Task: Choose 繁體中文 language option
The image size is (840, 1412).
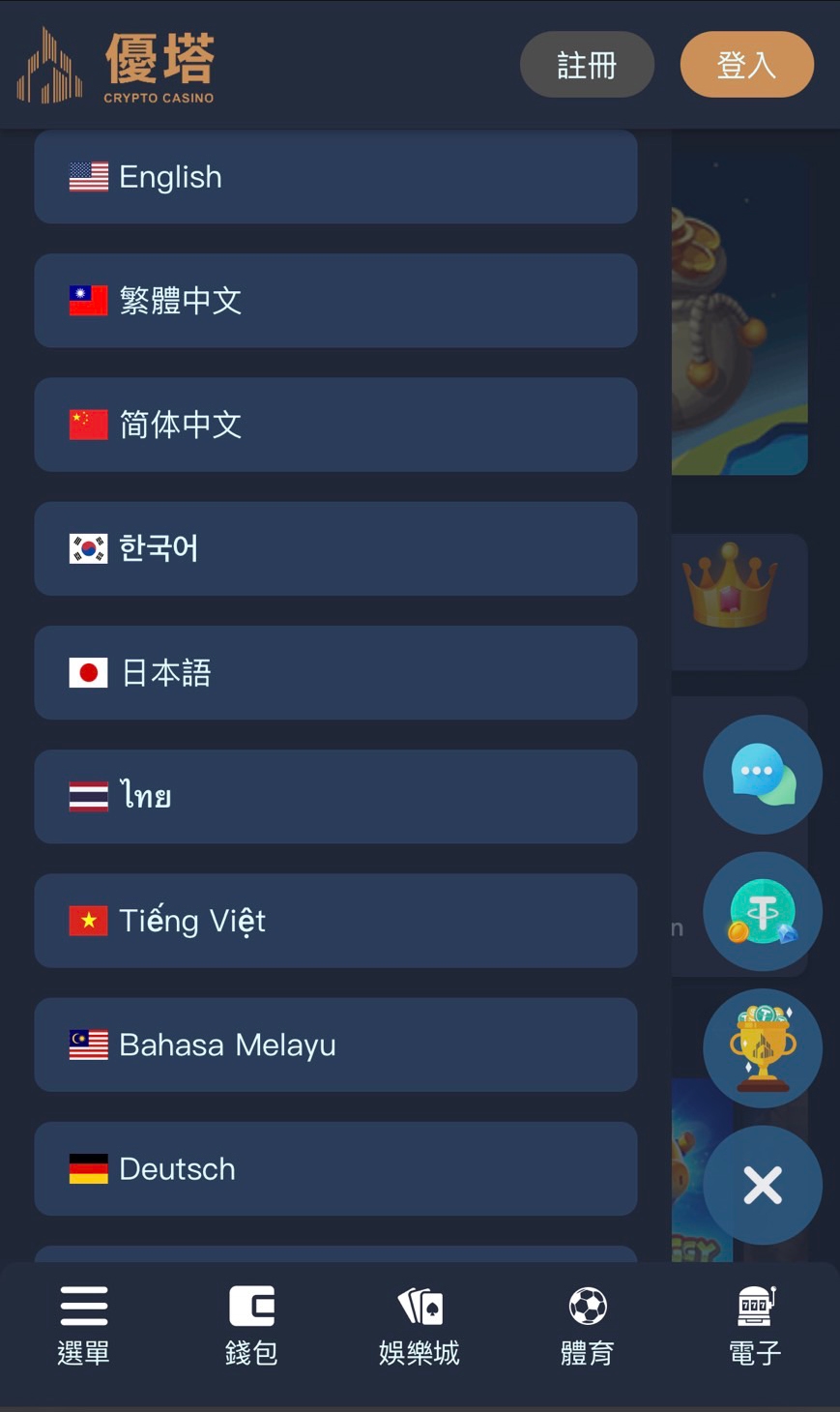Action: pos(335,301)
